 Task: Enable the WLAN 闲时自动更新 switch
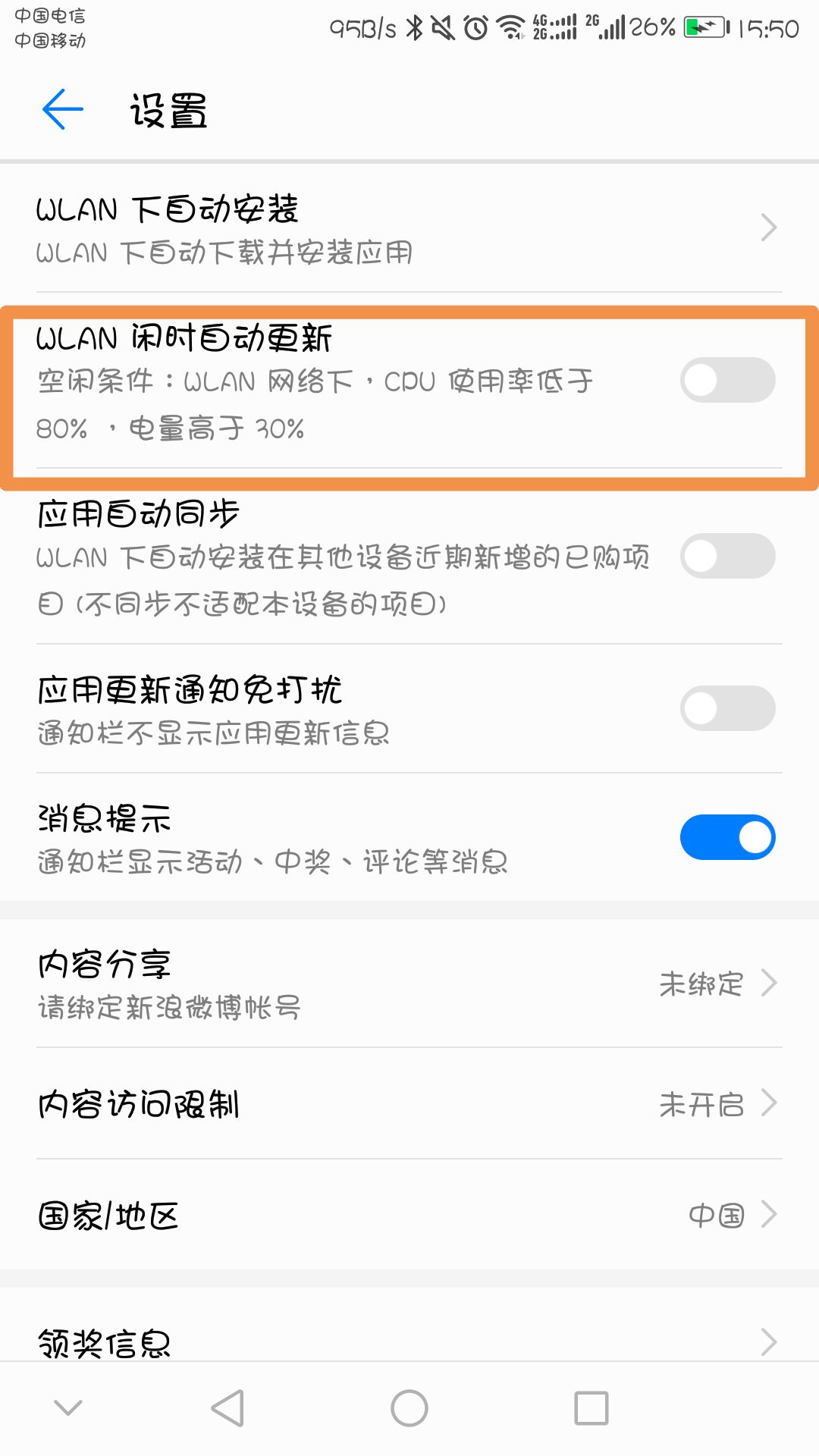pos(727,380)
